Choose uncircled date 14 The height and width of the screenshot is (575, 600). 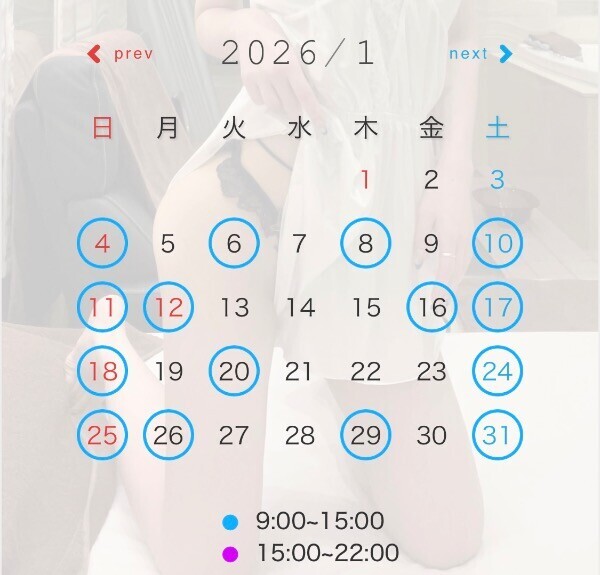click(x=300, y=308)
